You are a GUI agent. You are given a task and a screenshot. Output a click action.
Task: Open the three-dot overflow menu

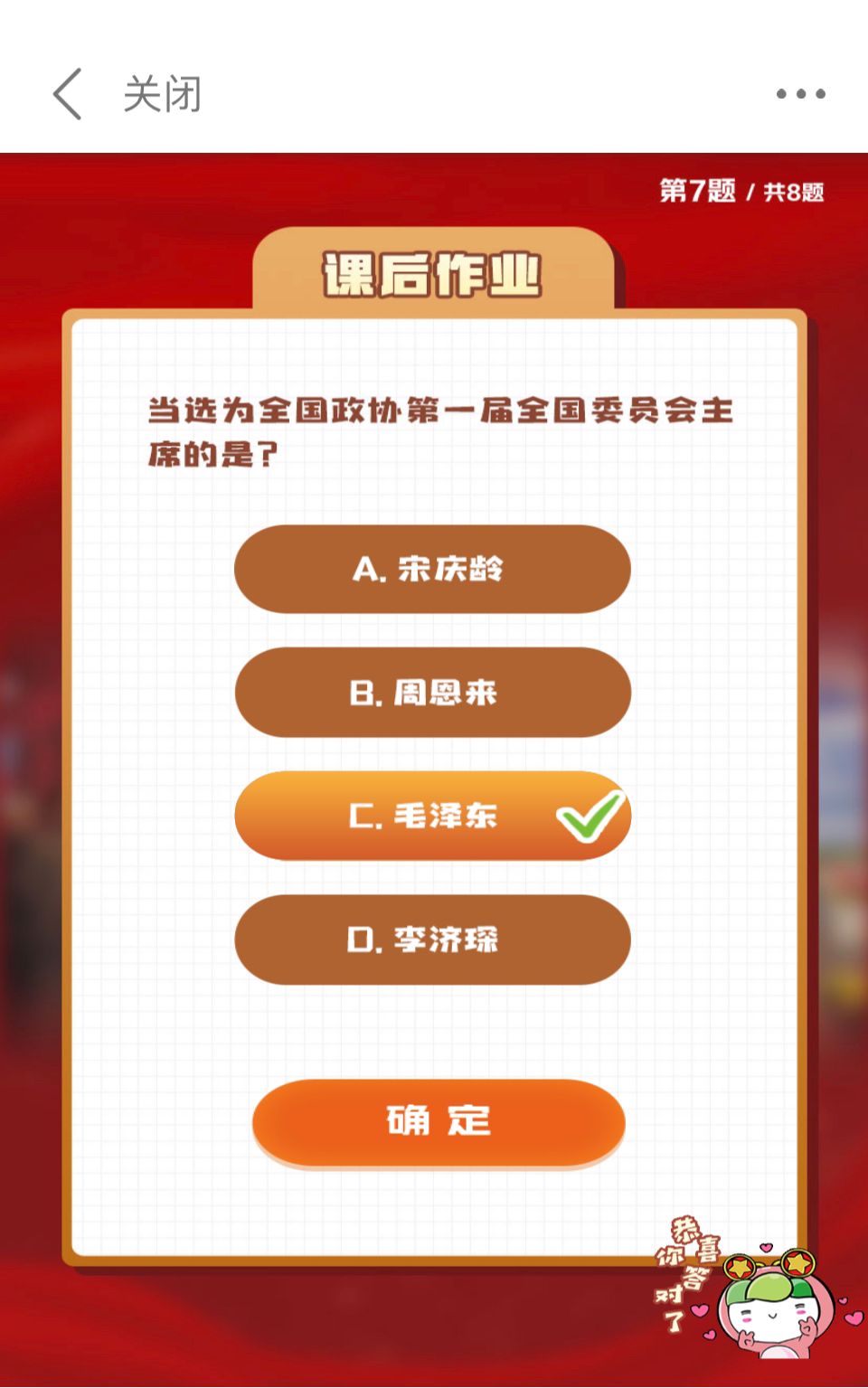click(800, 94)
